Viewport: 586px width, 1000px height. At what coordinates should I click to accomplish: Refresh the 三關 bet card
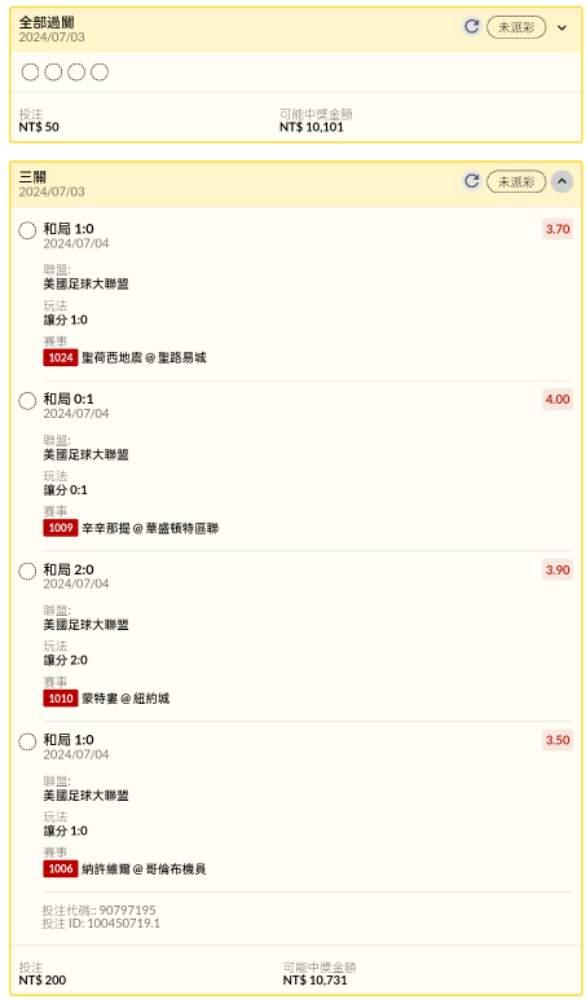471,181
